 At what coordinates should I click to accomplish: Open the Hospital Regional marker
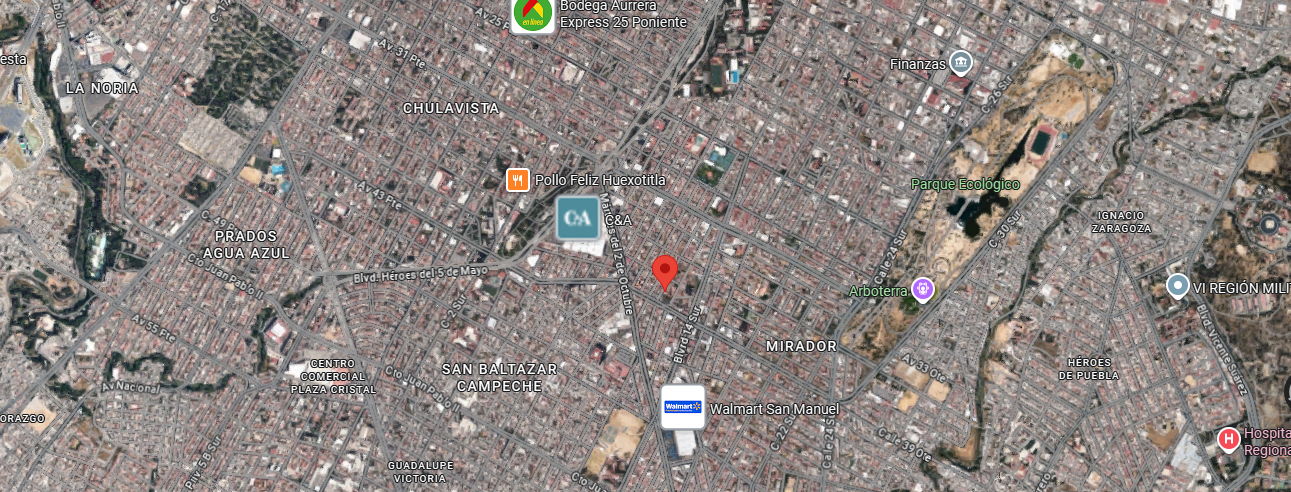1229,439
